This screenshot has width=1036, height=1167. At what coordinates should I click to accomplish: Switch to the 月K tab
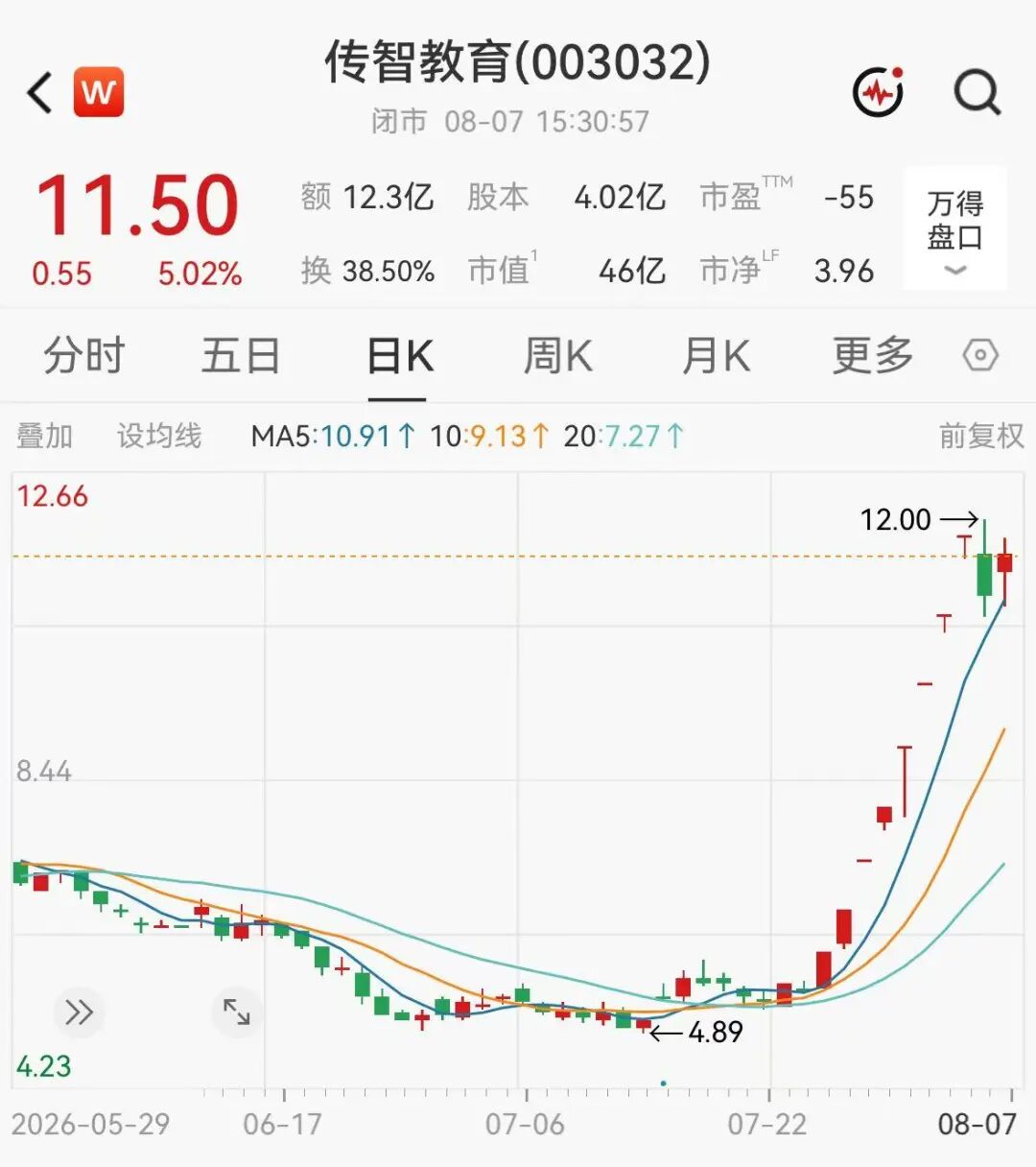716,356
